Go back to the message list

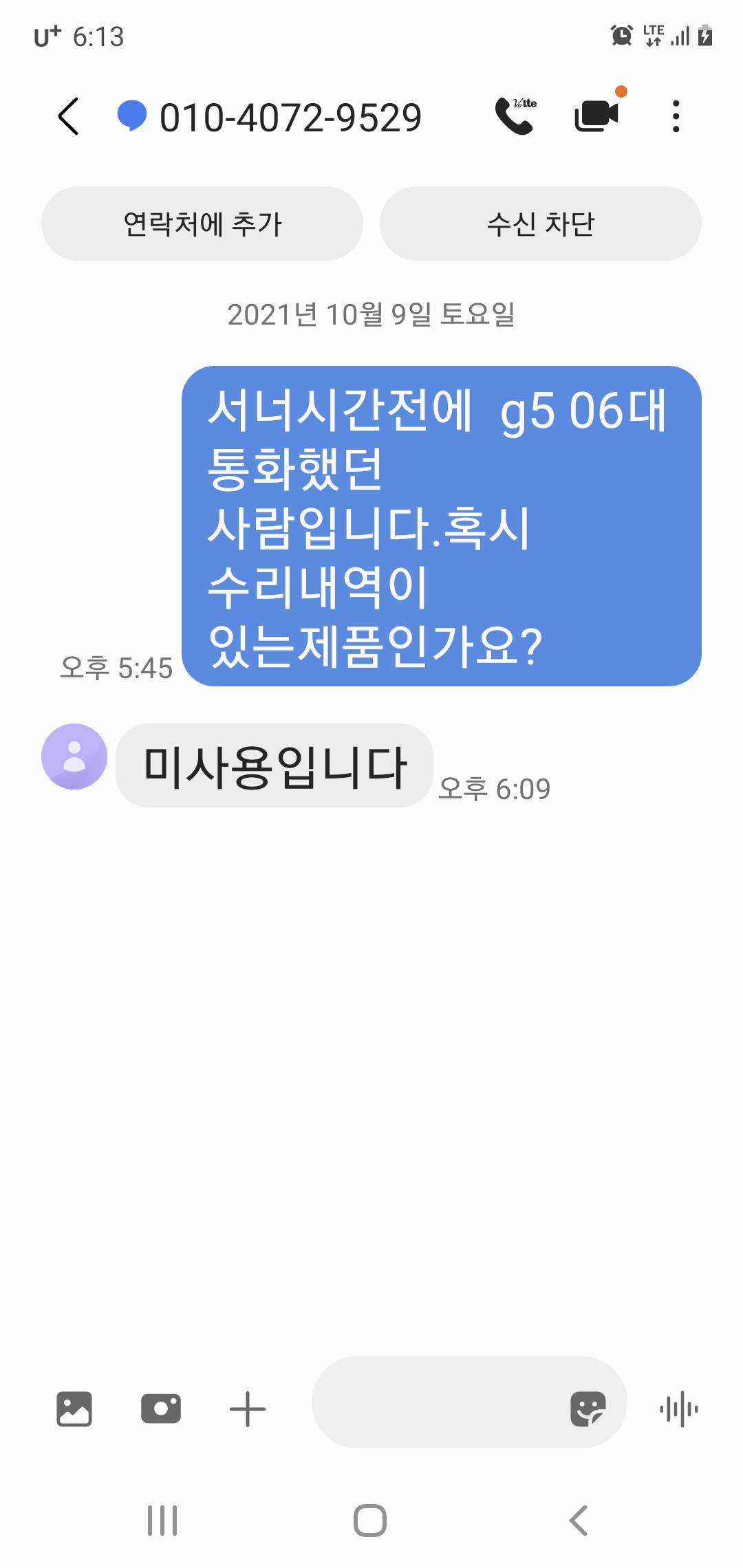69,116
